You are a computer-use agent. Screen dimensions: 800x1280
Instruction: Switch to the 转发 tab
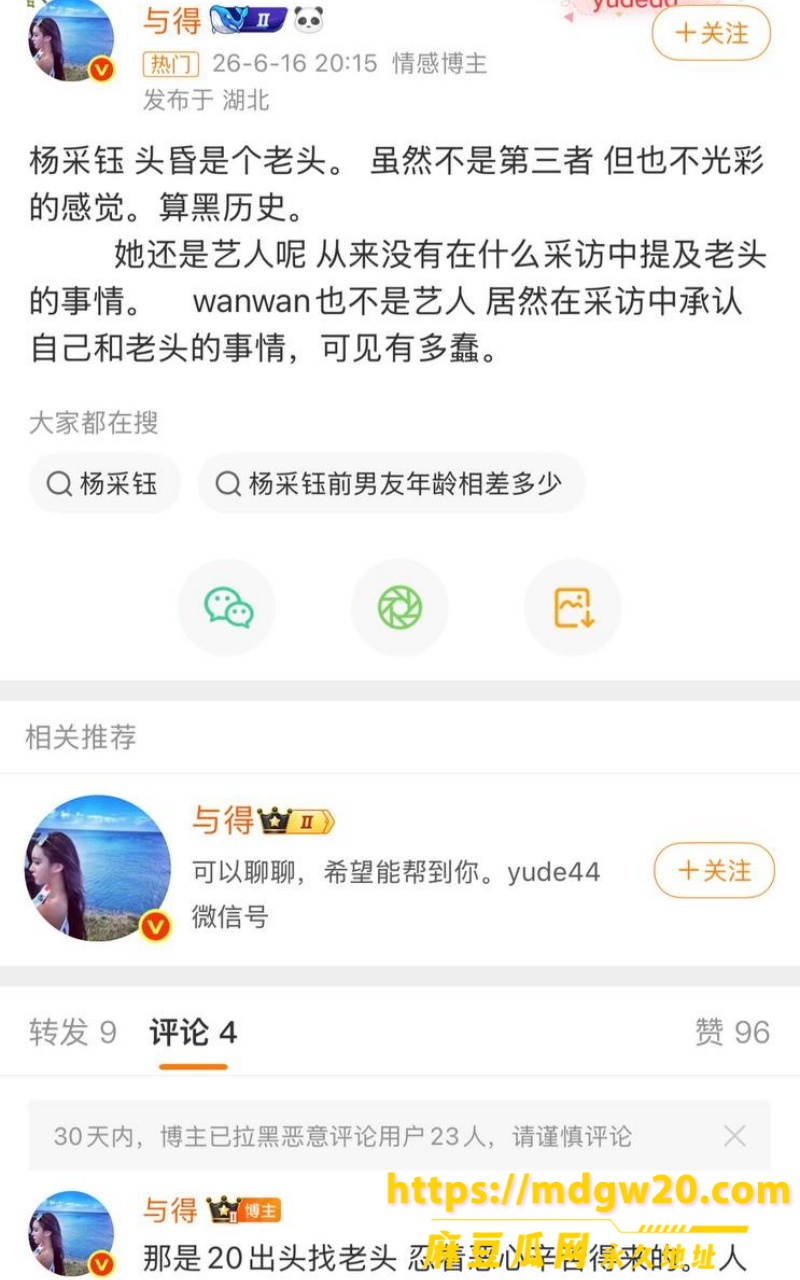73,1032
